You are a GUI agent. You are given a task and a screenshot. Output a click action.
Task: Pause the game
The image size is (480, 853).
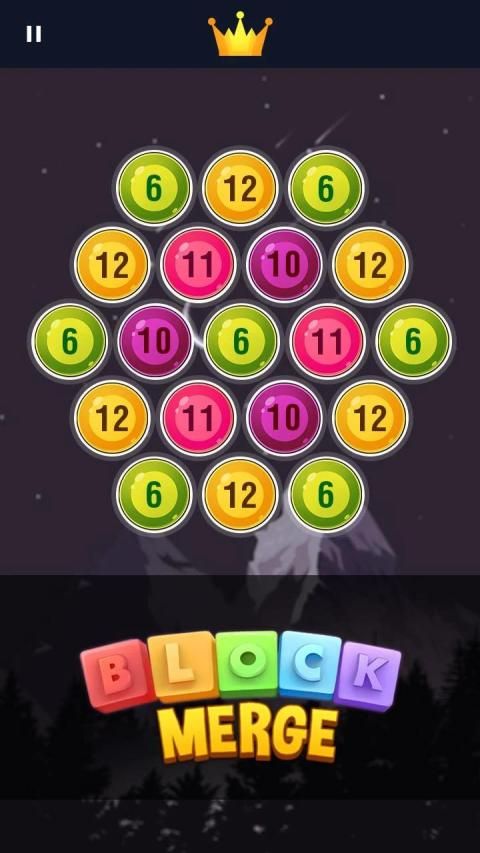(x=34, y=34)
